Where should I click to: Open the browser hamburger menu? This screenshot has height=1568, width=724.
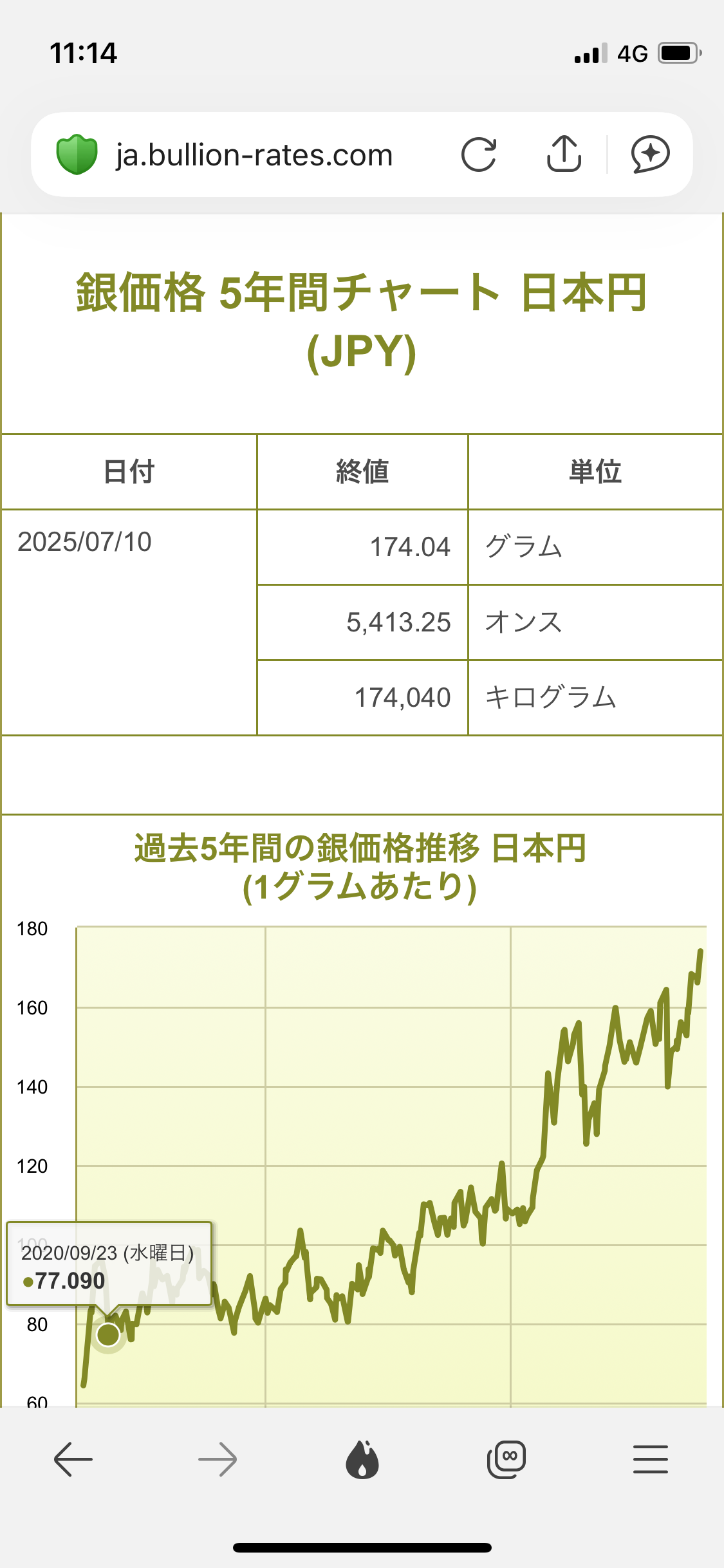[651, 1459]
